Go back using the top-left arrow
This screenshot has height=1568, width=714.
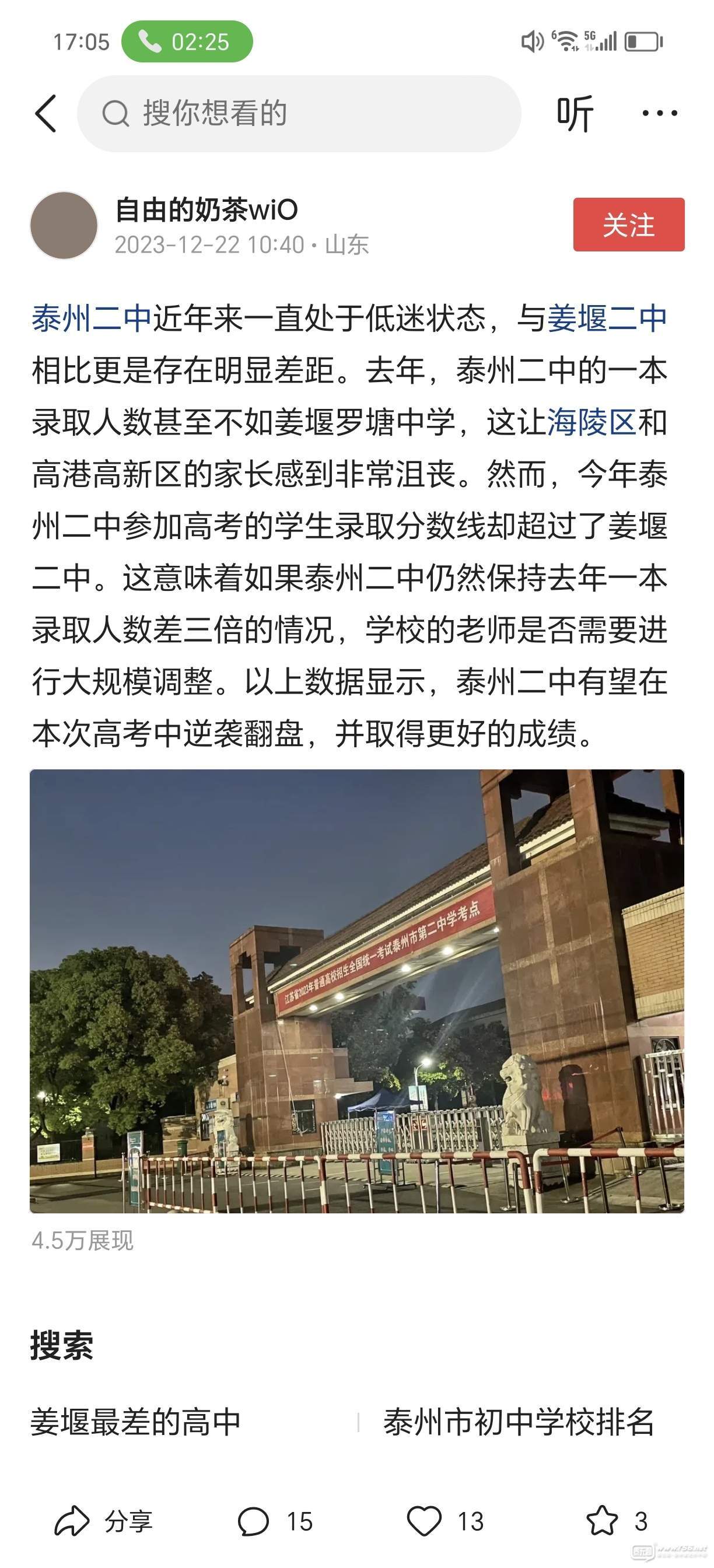(x=46, y=113)
